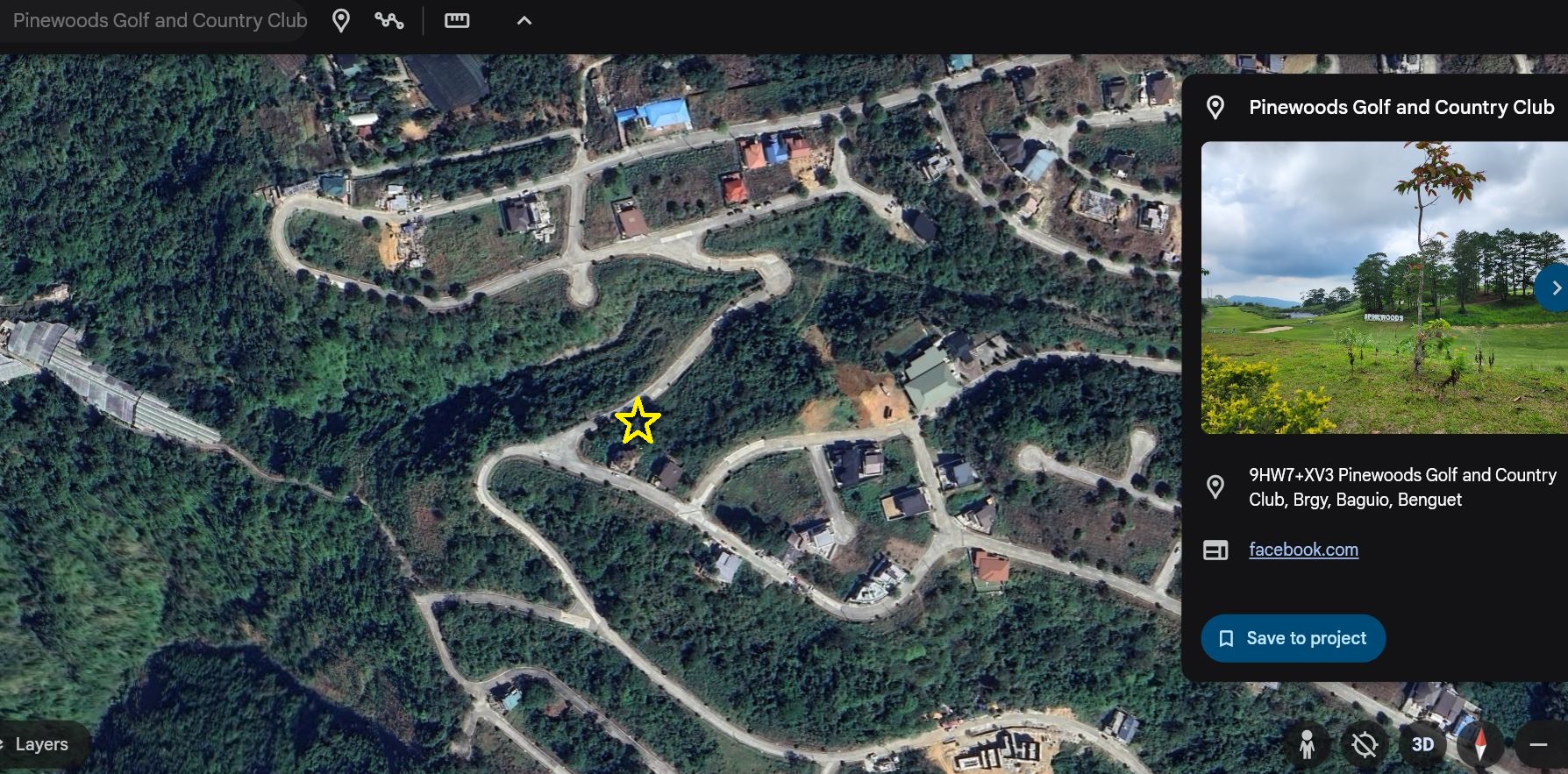Click the search box with Pinewoods Golf text
The image size is (1568, 774).
point(160,20)
